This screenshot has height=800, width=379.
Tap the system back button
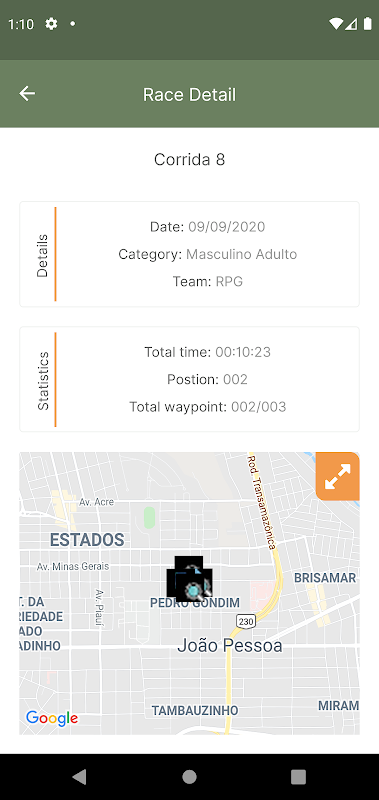pos(79,777)
